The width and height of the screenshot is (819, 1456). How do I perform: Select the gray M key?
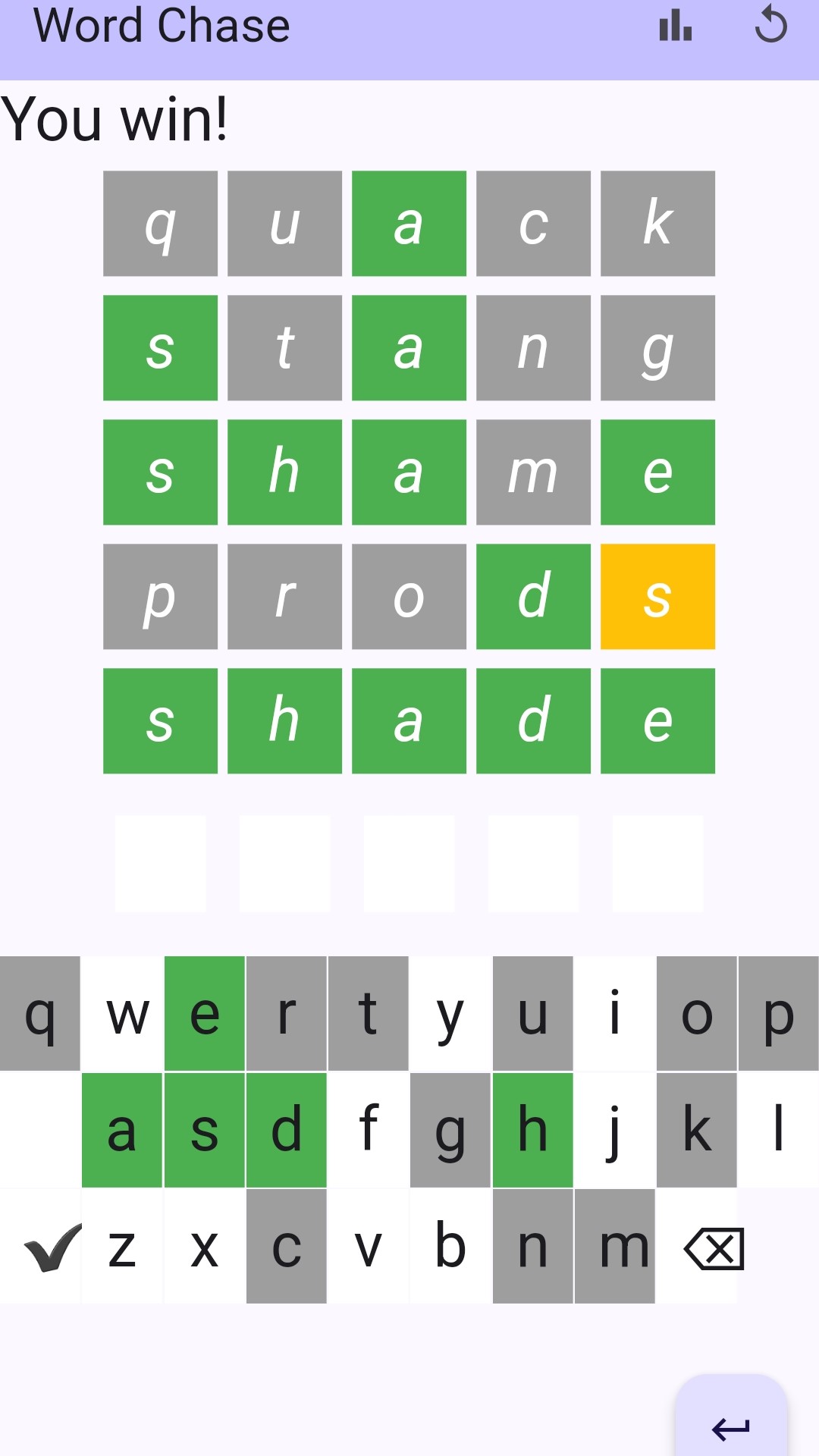click(614, 1247)
